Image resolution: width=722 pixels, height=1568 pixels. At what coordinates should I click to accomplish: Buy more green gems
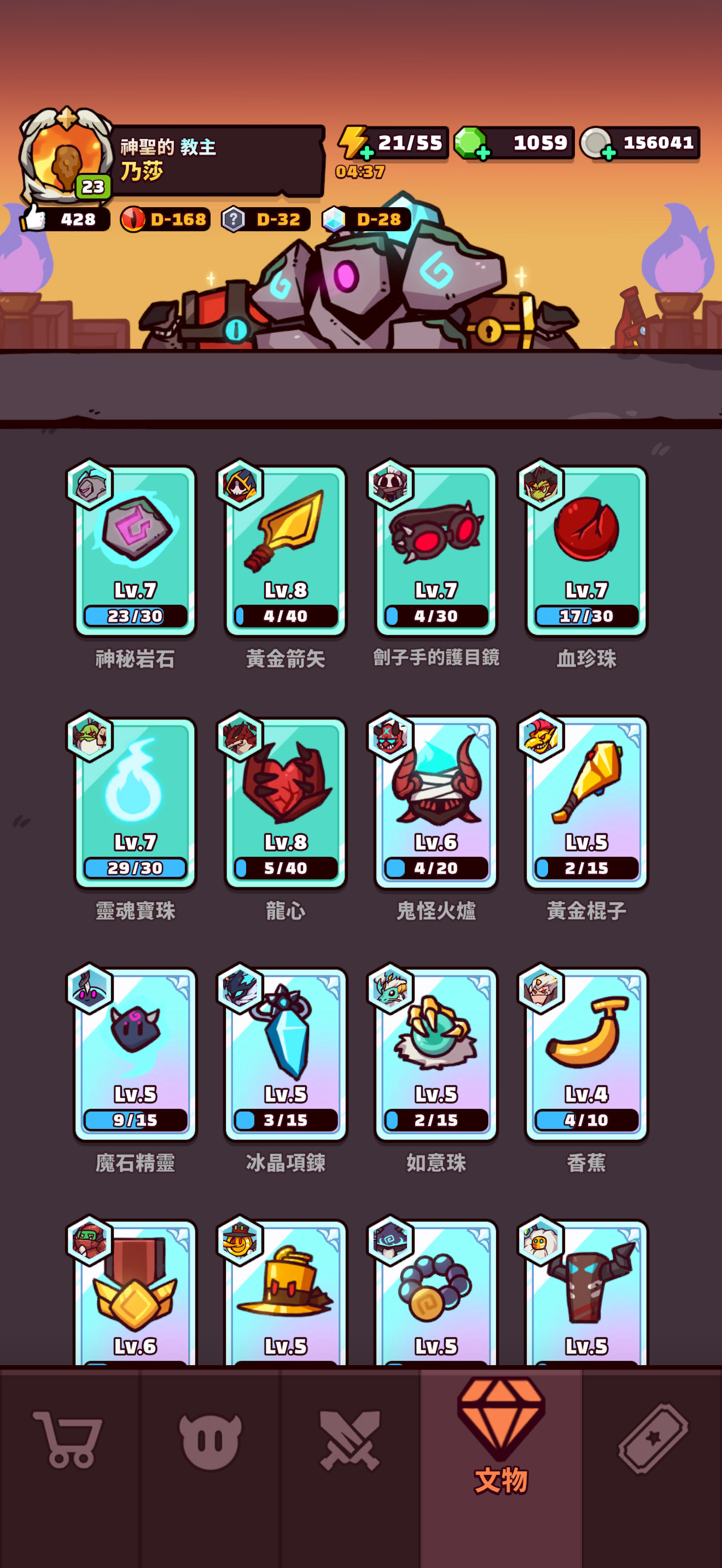tap(483, 152)
